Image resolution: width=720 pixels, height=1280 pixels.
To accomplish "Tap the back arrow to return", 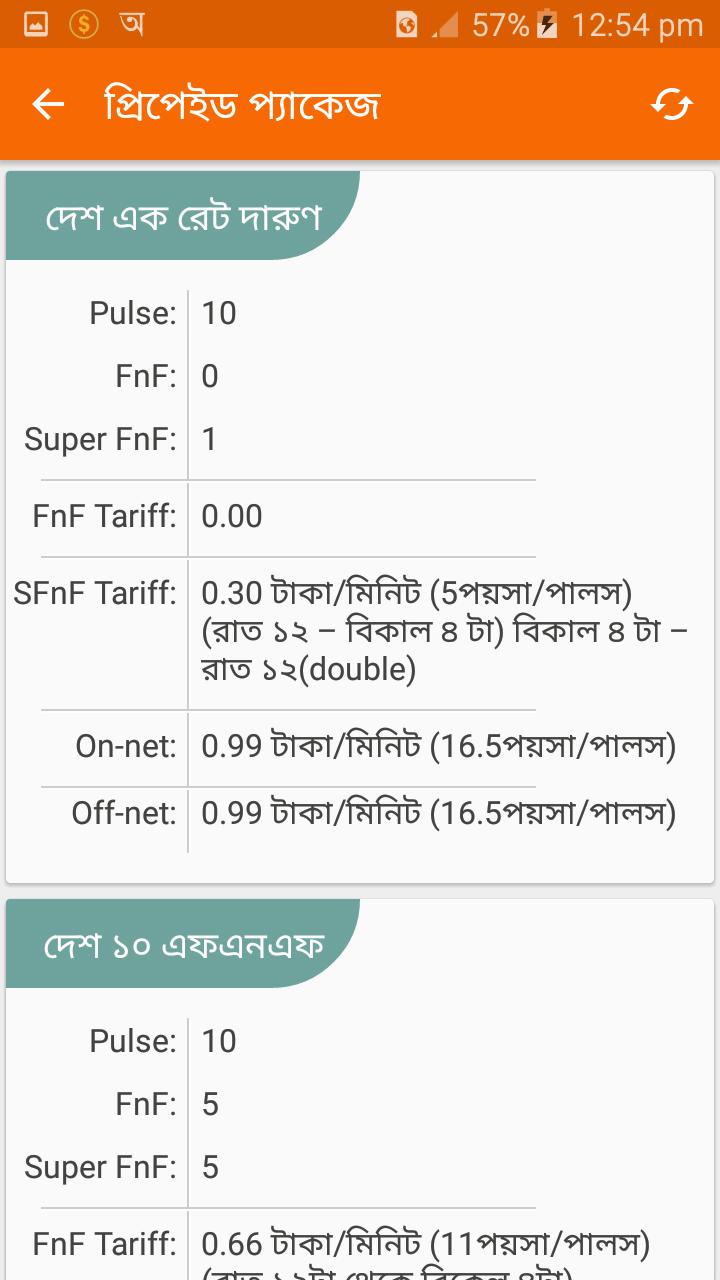I will click(x=48, y=103).
